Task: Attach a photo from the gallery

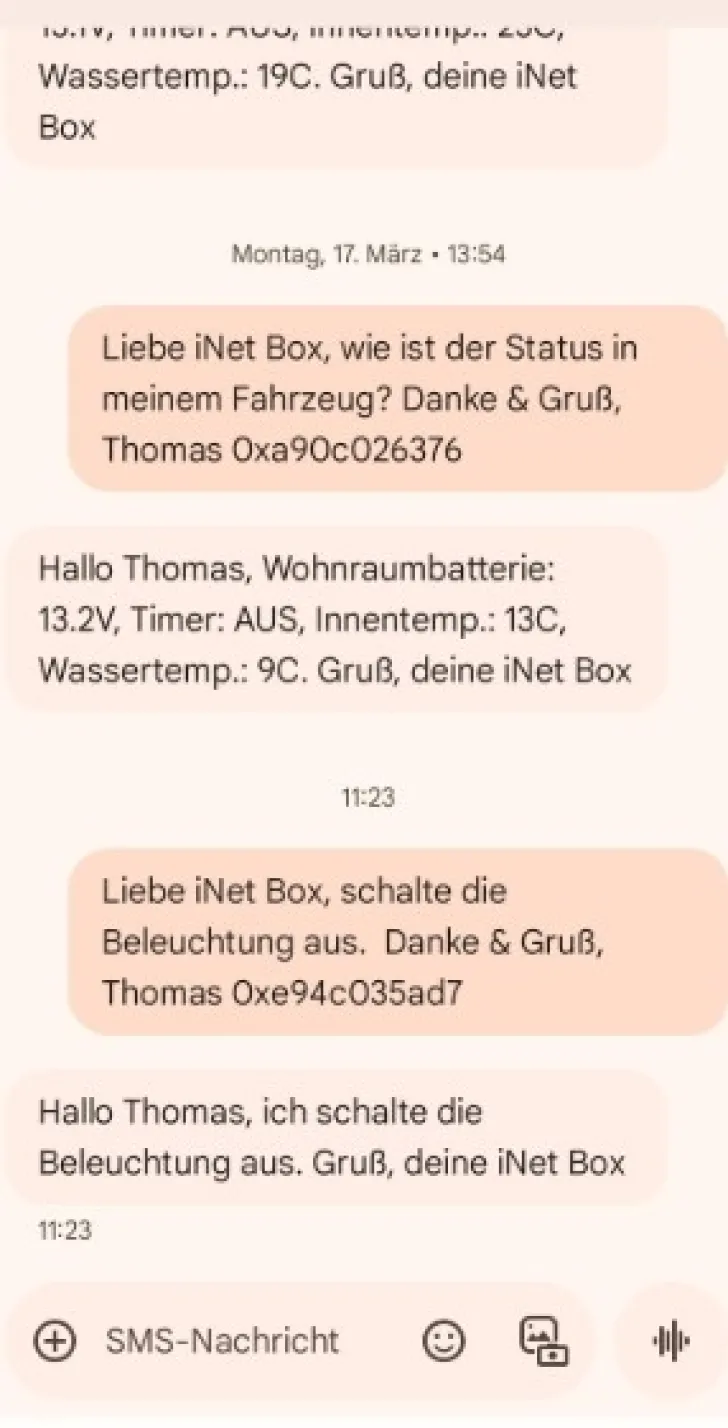Action: click(544, 1340)
